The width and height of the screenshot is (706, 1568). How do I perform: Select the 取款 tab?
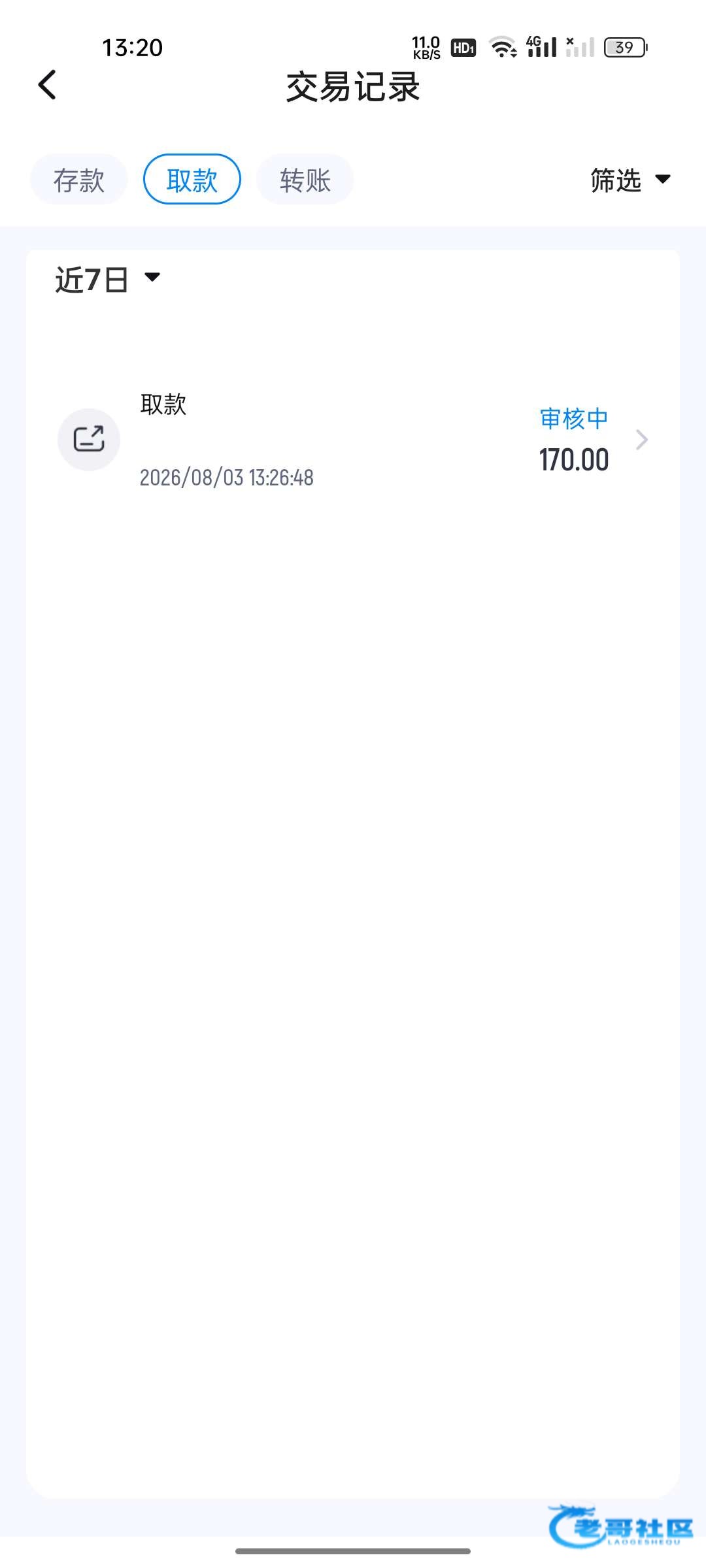click(192, 180)
